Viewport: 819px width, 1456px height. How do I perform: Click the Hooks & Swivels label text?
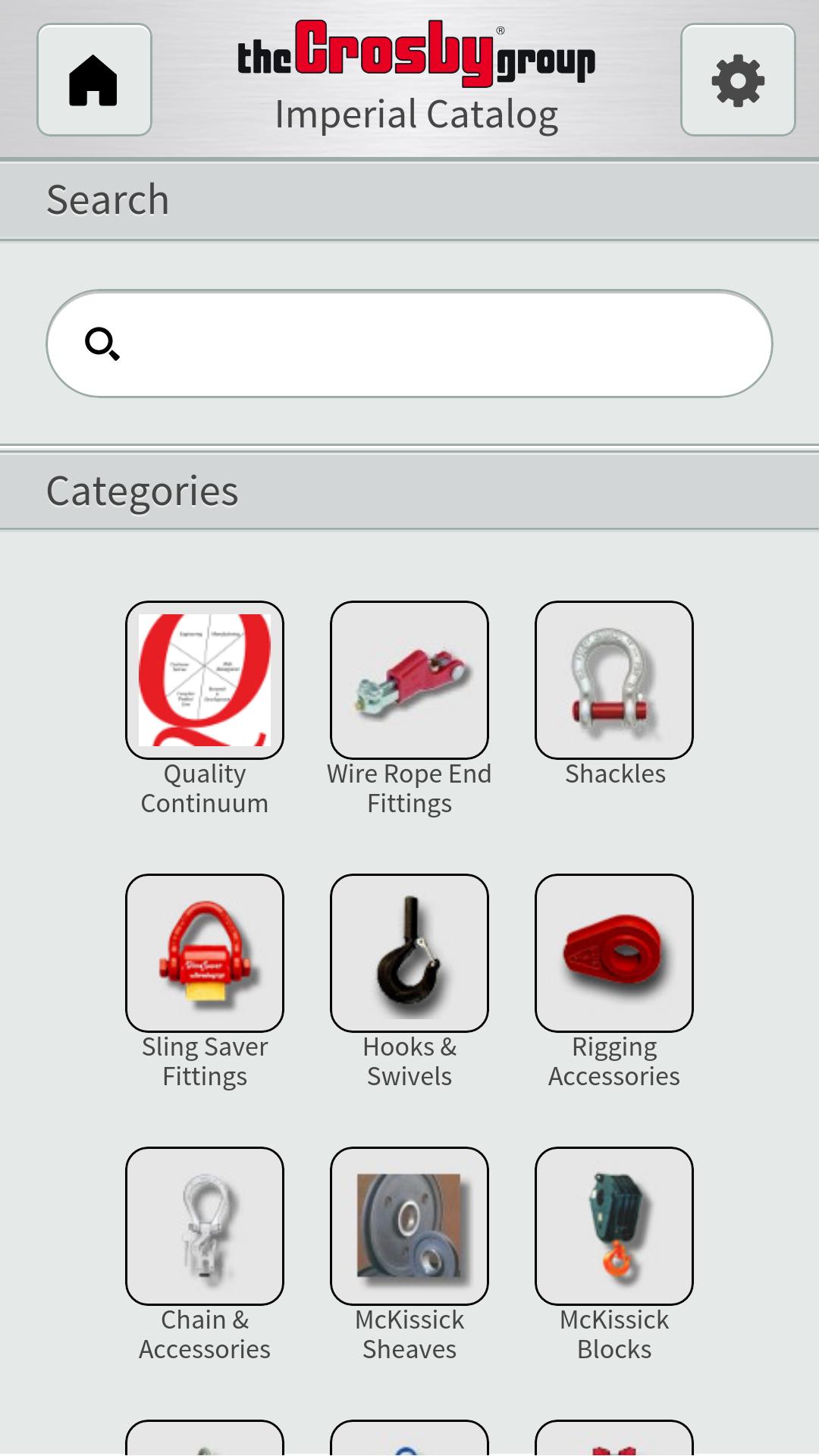point(409,1061)
